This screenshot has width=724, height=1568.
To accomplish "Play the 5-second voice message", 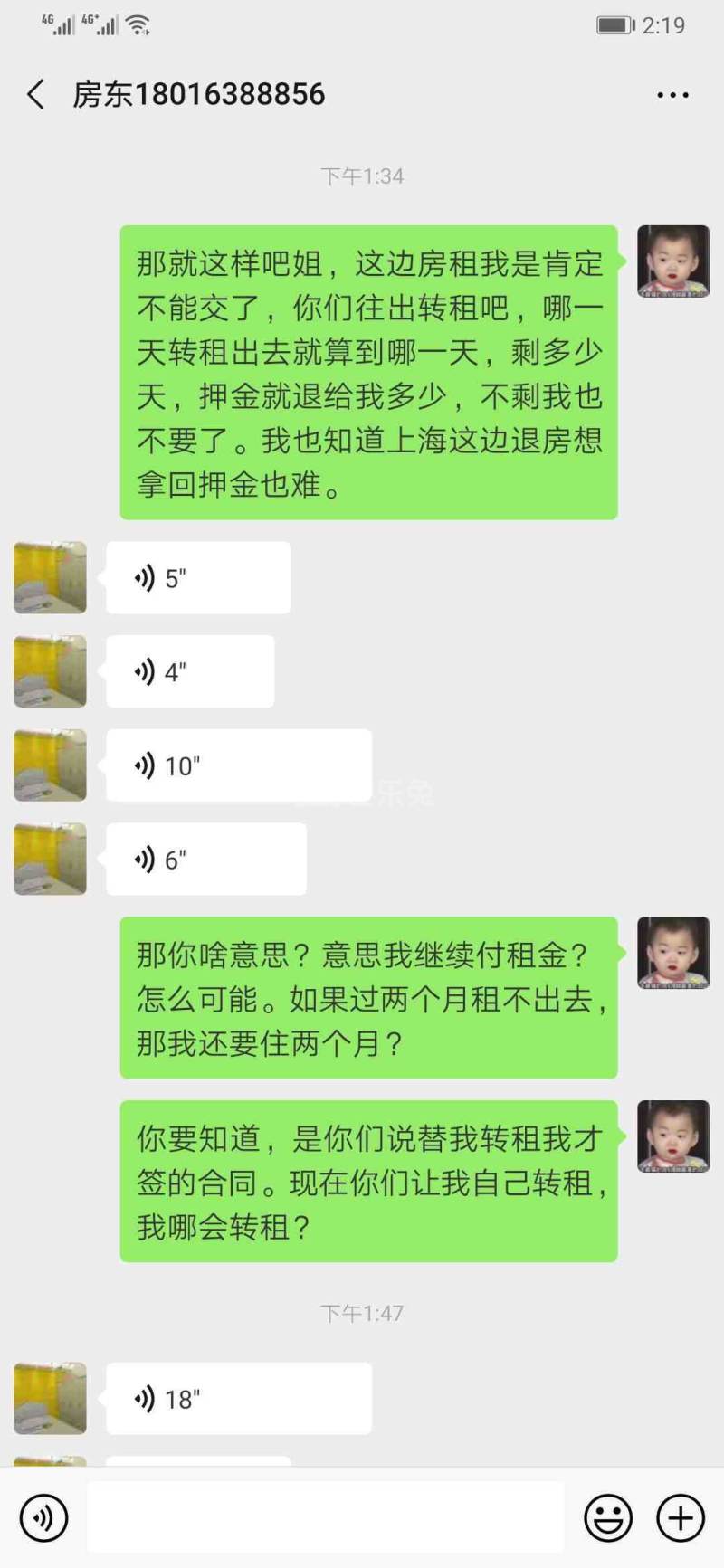I will point(197,578).
